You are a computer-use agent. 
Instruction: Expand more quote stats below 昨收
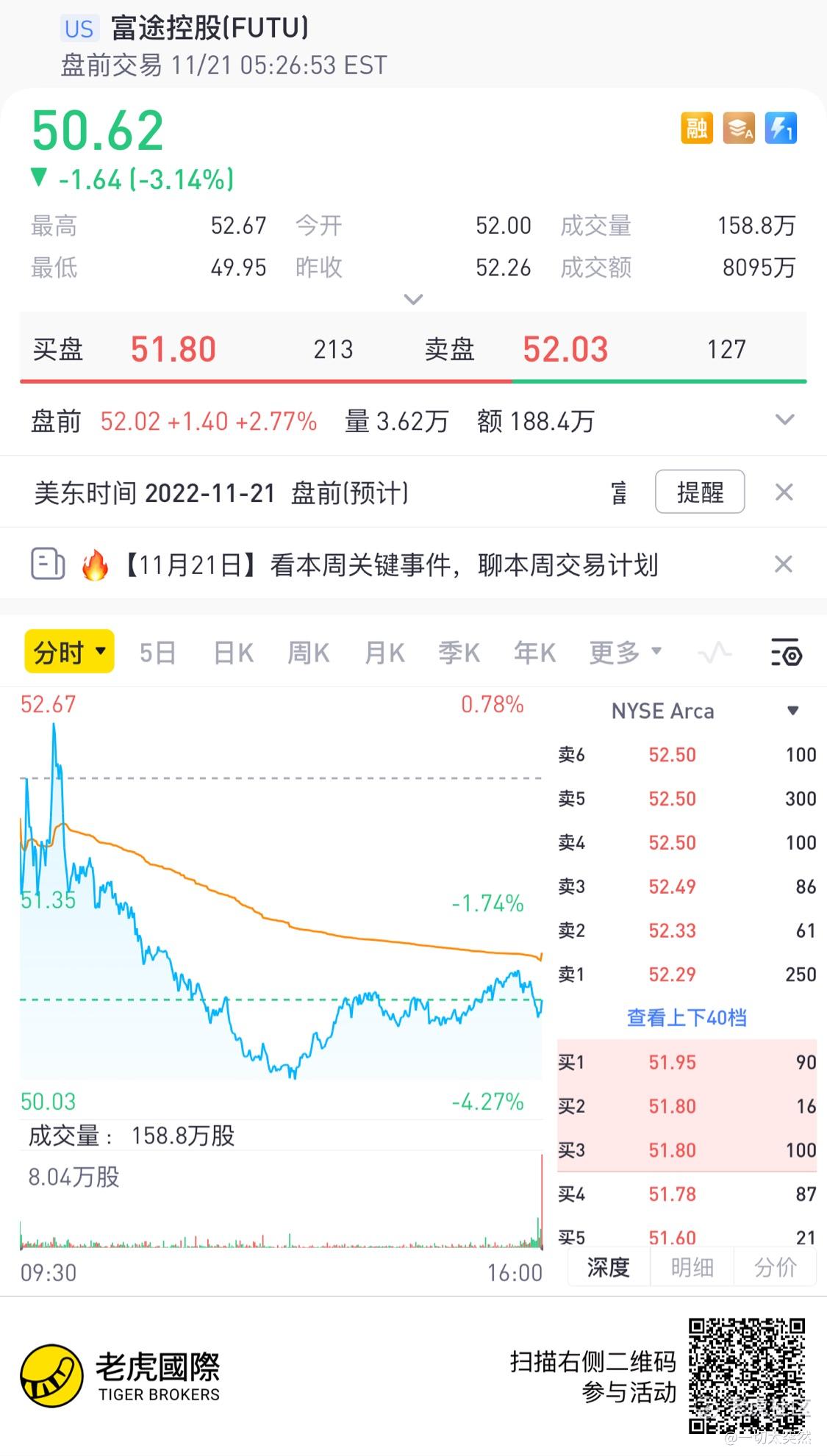[x=414, y=299]
